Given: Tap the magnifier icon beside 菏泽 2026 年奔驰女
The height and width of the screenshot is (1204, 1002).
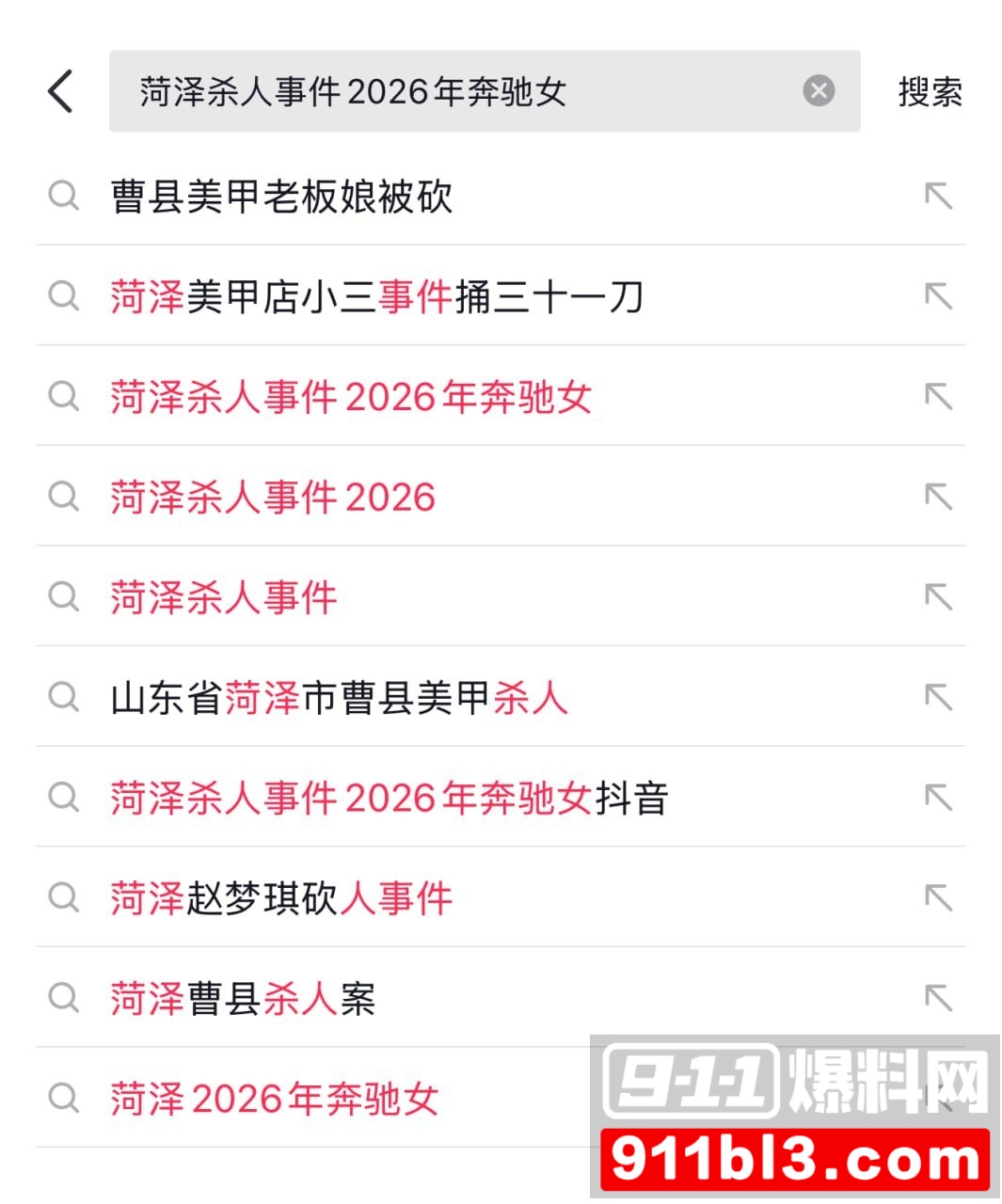Looking at the screenshot, I should tap(64, 1098).
